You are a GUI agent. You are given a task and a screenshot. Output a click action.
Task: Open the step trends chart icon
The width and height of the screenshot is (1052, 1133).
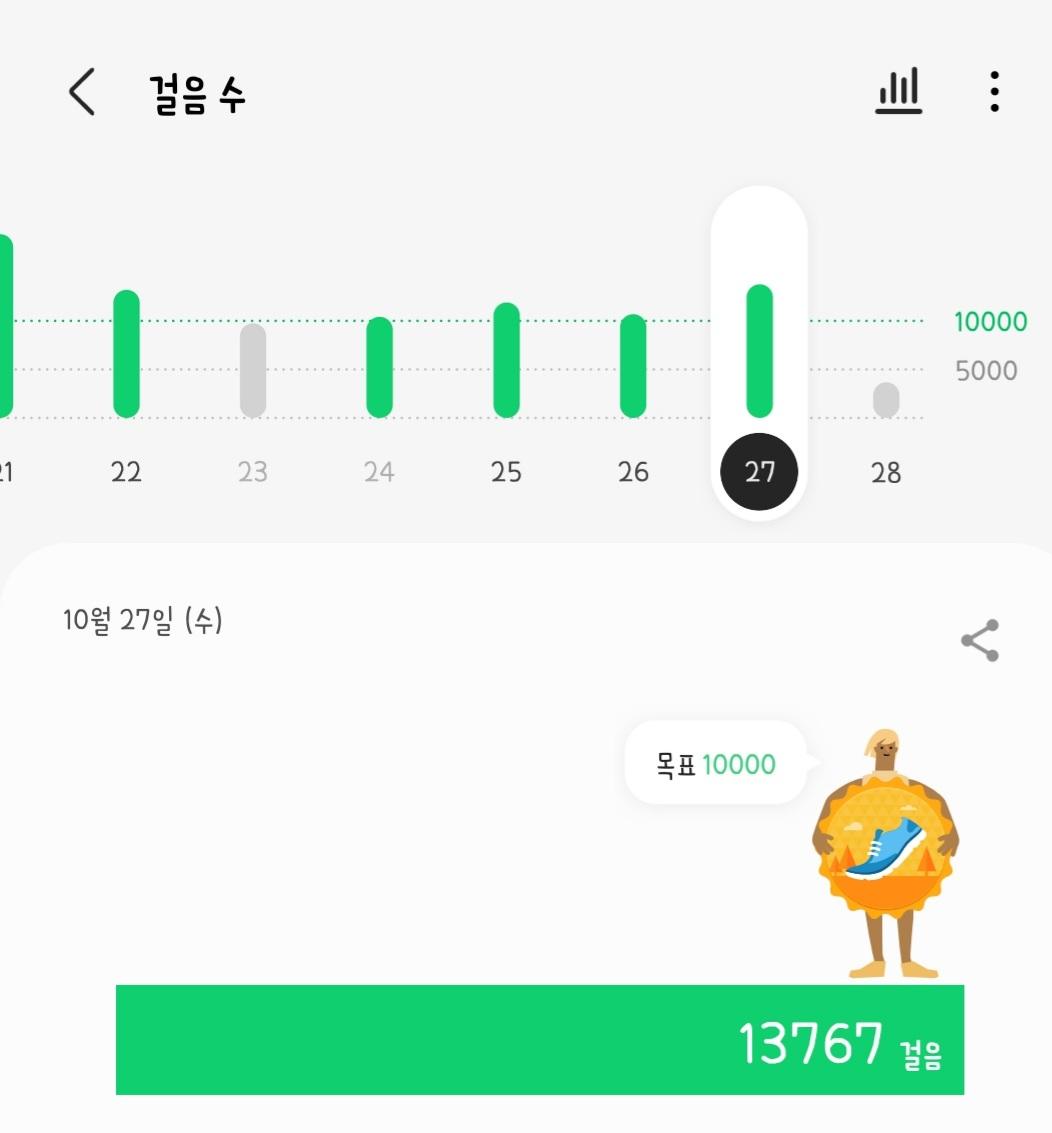click(x=898, y=92)
